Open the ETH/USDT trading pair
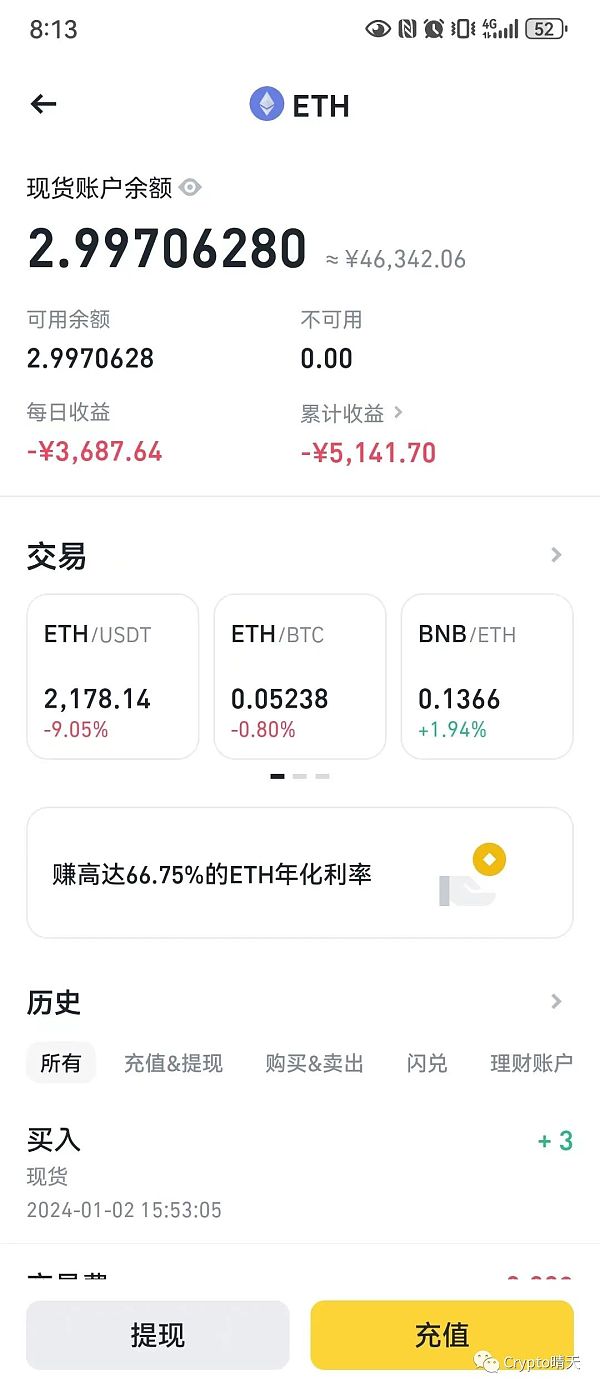 click(x=112, y=676)
